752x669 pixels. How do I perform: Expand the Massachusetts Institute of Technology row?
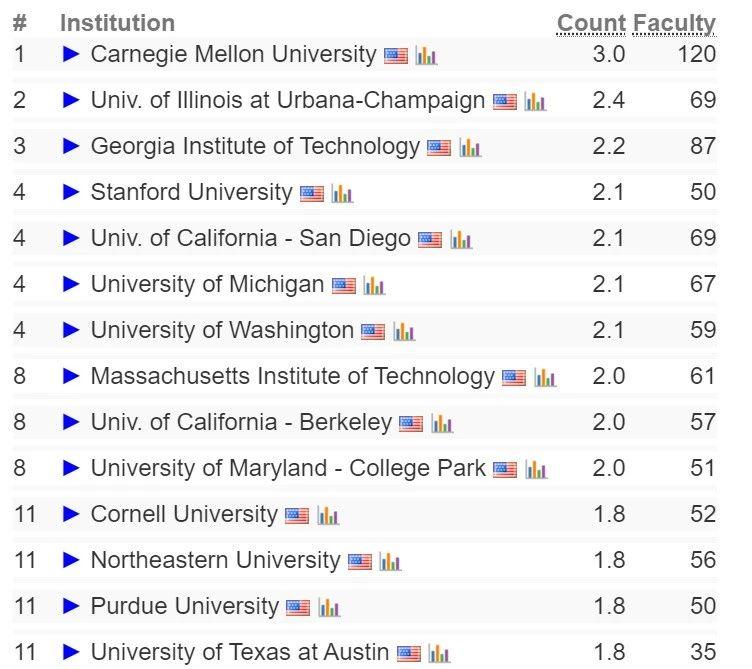tap(71, 376)
